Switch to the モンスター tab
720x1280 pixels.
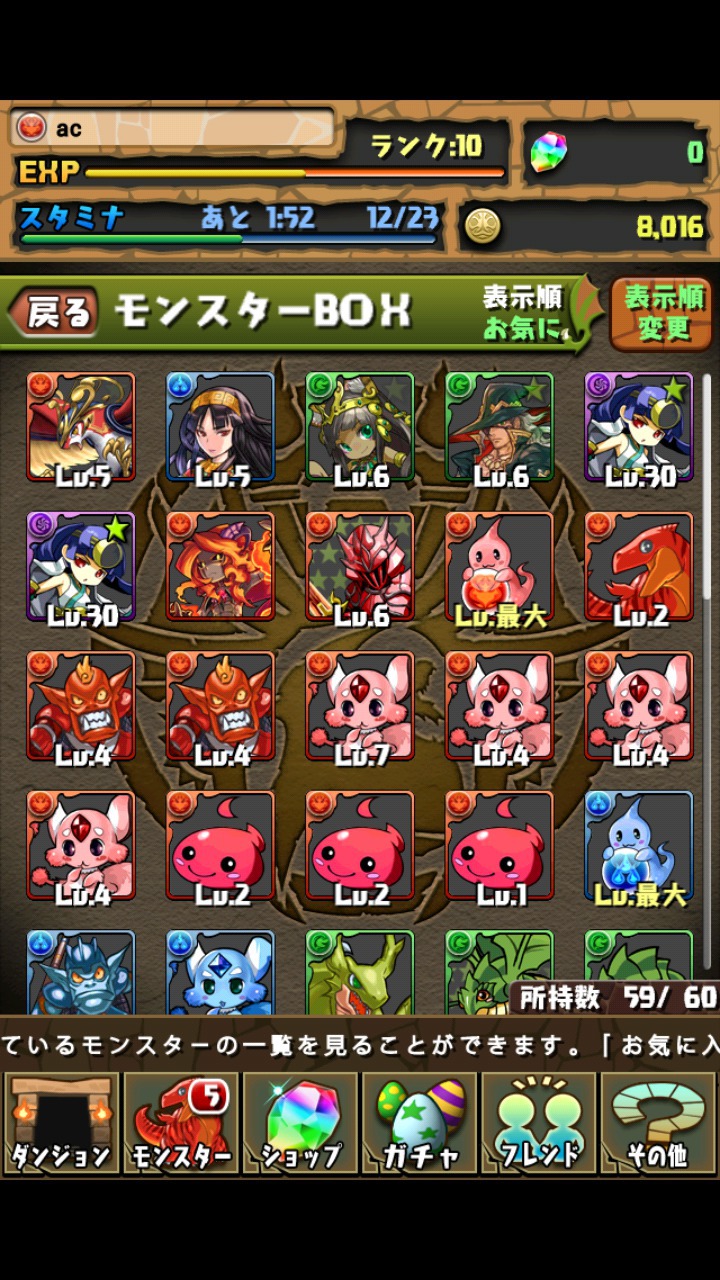[x=180, y=1122]
